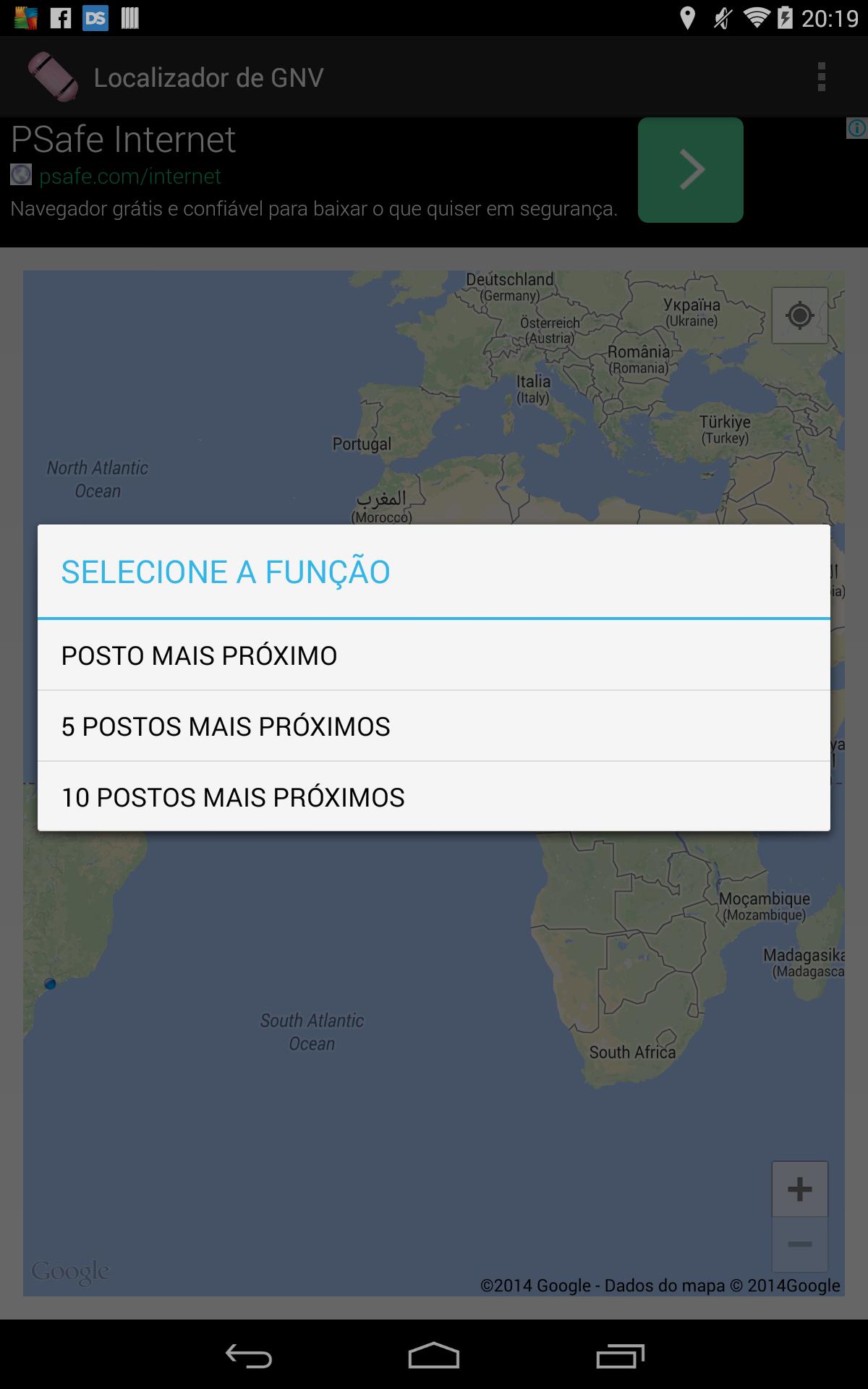Image resolution: width=868 pixels, height=1389 pixels.
Task: Pick 10 POSTOS MAIS PRÓXIMOS
Action: point(434,797)
